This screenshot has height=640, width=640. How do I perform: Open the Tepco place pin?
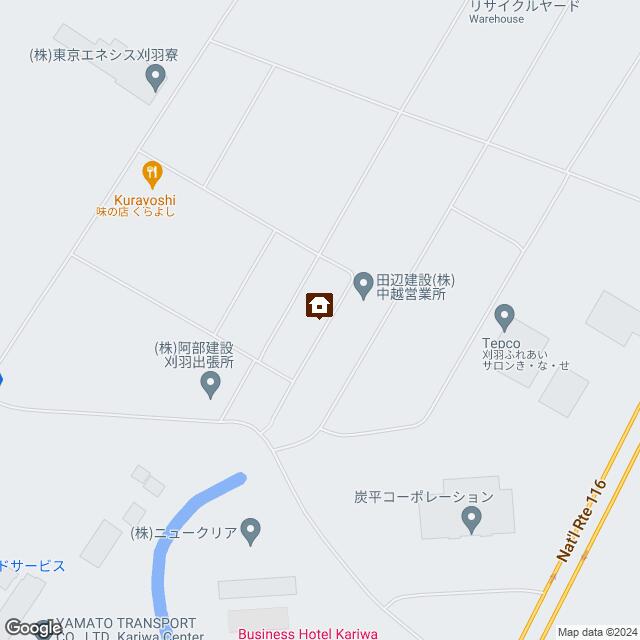(x=504, y=316)
